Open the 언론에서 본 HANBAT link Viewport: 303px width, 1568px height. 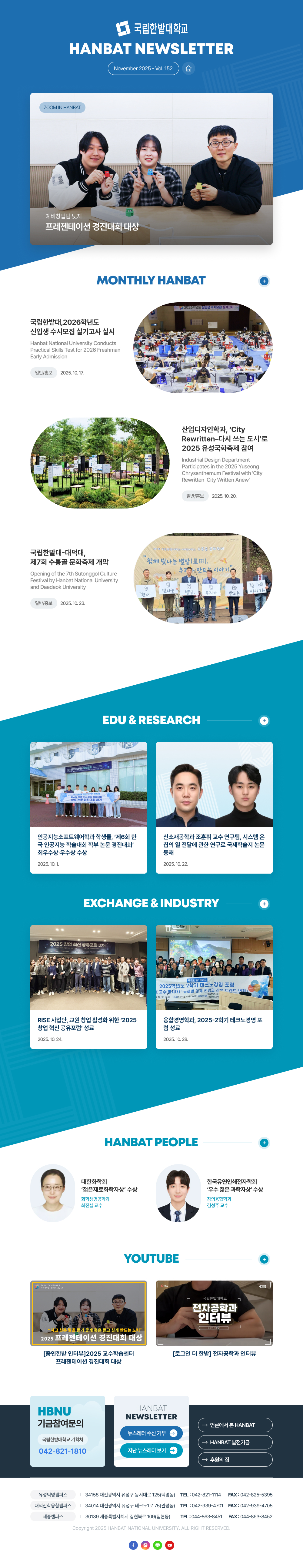(235, 1425)
